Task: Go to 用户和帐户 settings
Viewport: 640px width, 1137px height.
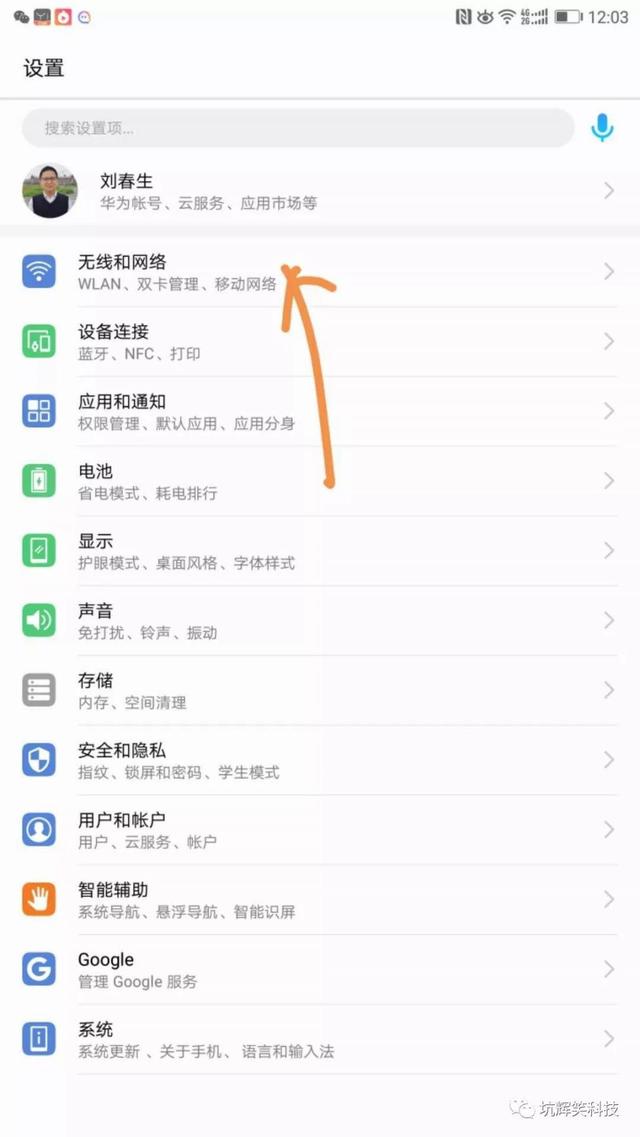Action: click(x=320, y=830)
